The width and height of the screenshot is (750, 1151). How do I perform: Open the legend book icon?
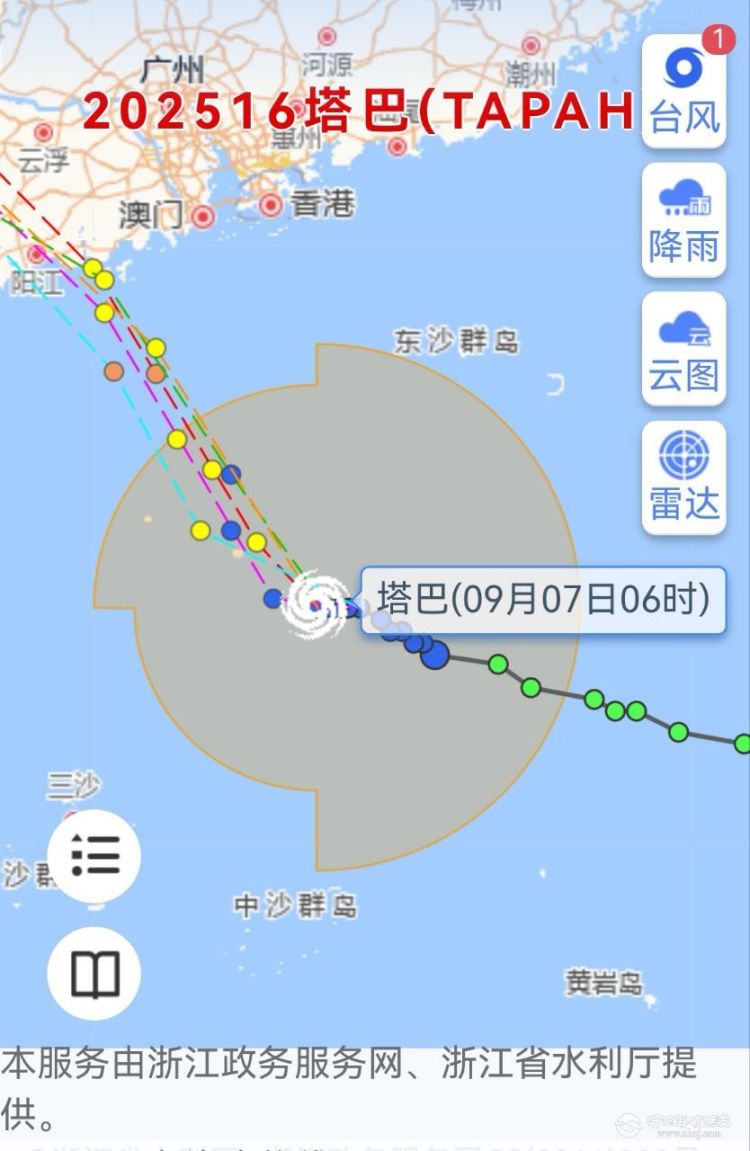click(x=95, y=973)
